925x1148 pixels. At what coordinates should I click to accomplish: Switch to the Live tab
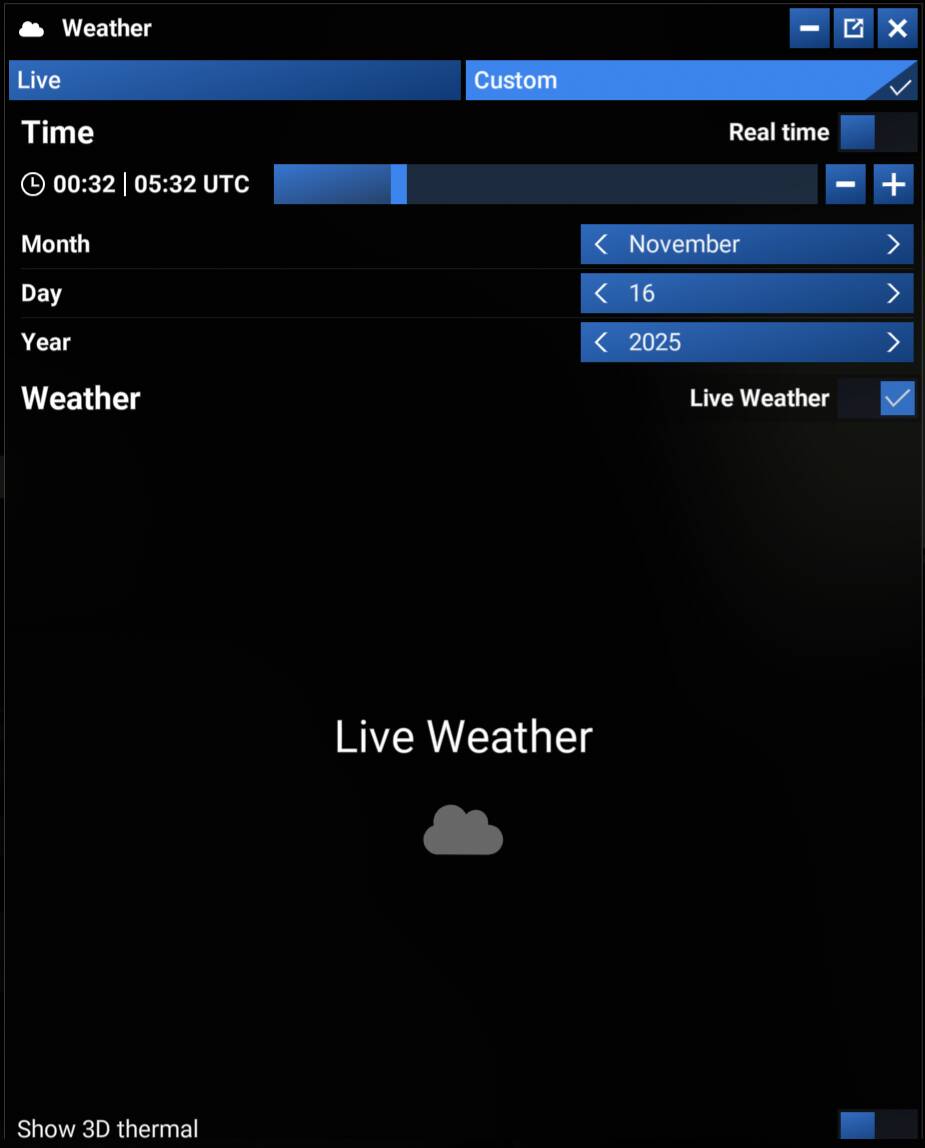pyautogui.click(x=234, y=80)
